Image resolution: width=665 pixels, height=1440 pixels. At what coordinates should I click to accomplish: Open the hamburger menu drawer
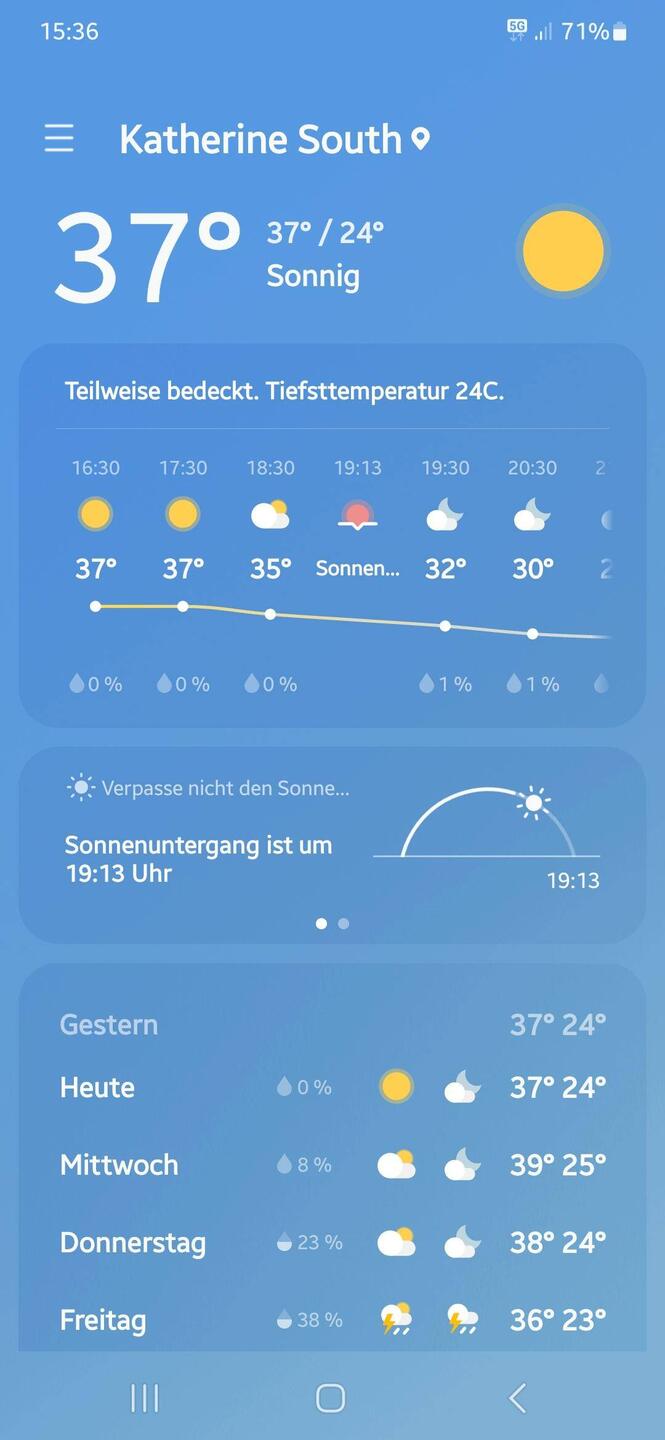pyautogui.click(x=59, y=138)
